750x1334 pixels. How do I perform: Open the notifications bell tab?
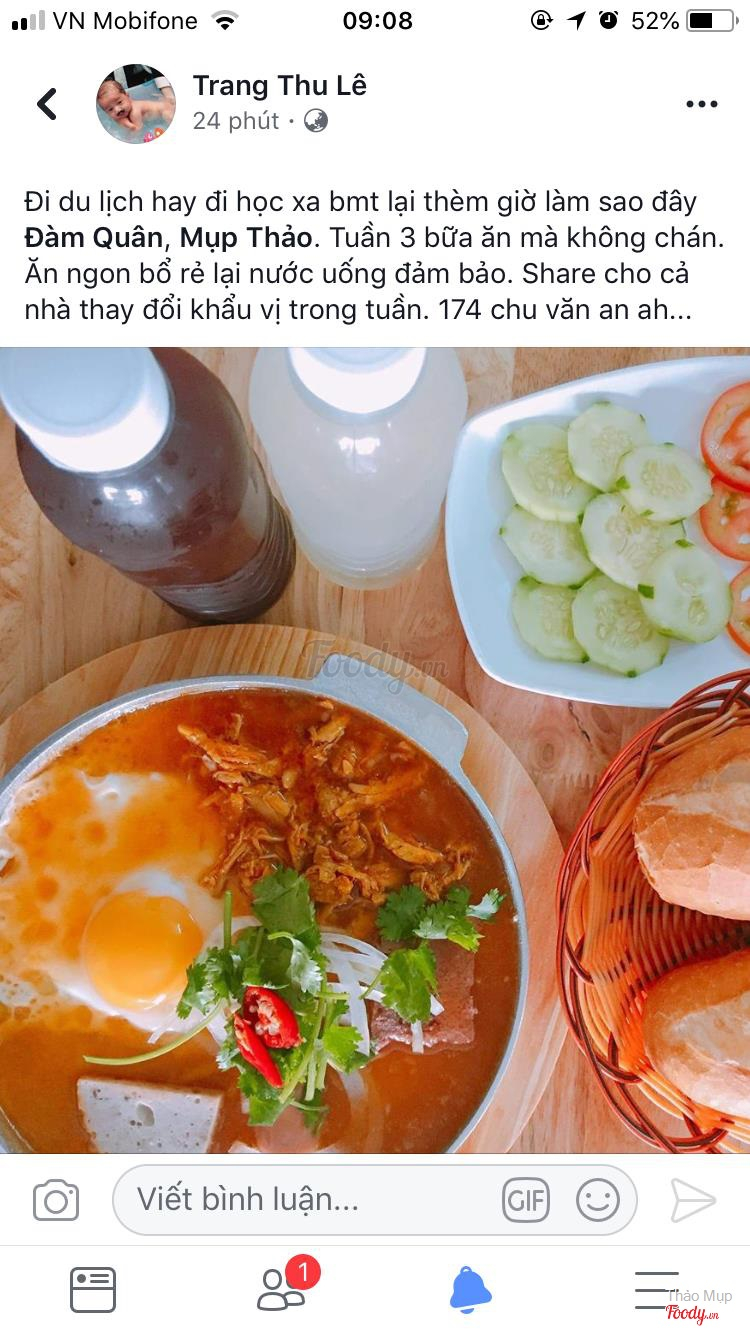[470, 1289]
